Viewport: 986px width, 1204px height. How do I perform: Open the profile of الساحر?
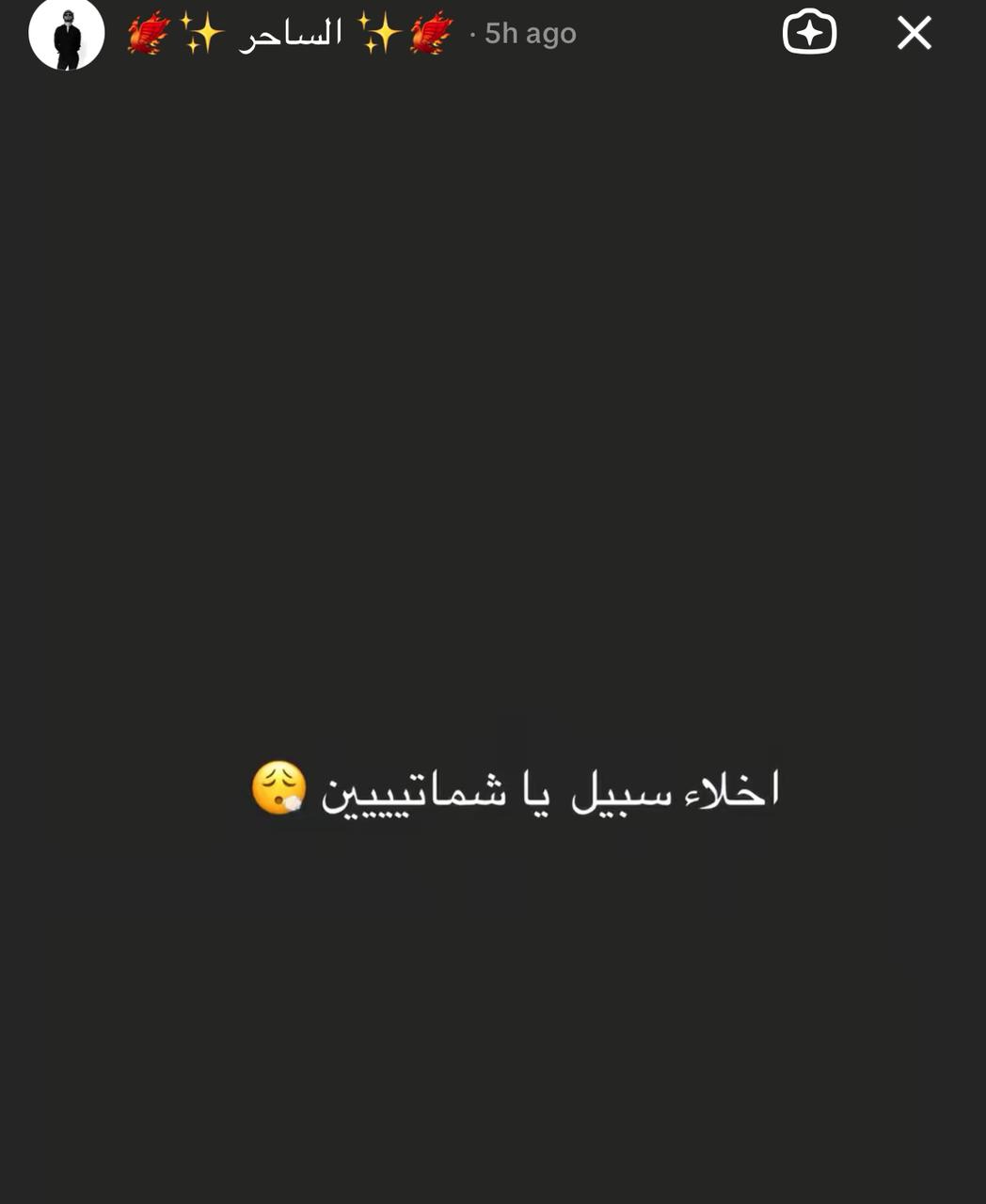tap(290, 34)
